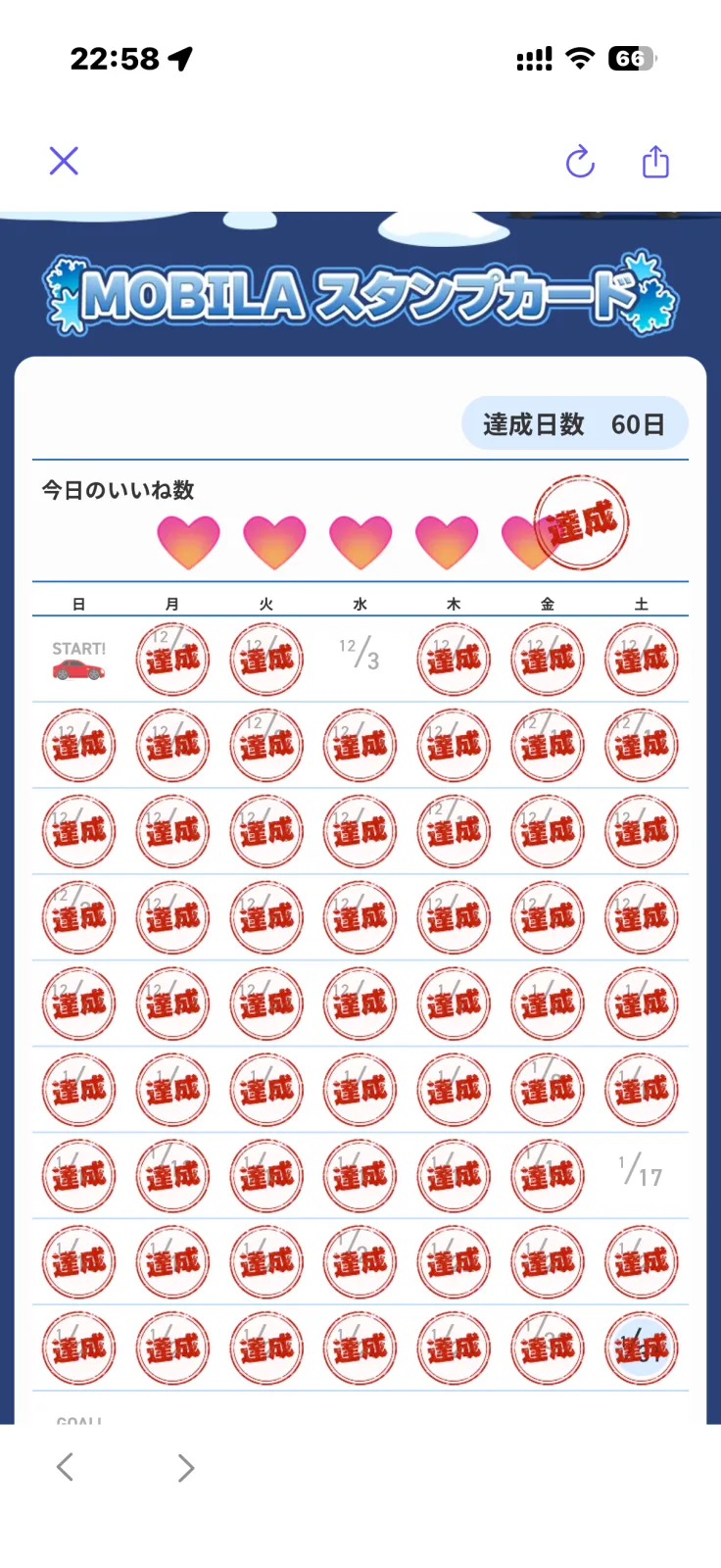Screen dimensions: 721x1568
Task: Tap the first heart in today's likes row
Action: [x=189, y=540]
